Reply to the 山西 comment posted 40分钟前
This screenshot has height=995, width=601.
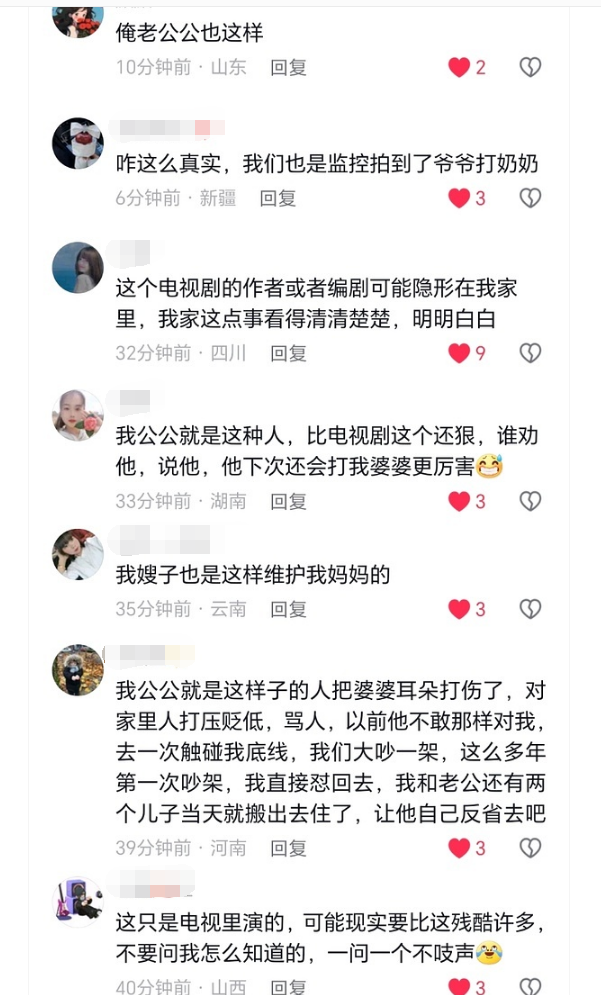(x=288, y=987)
